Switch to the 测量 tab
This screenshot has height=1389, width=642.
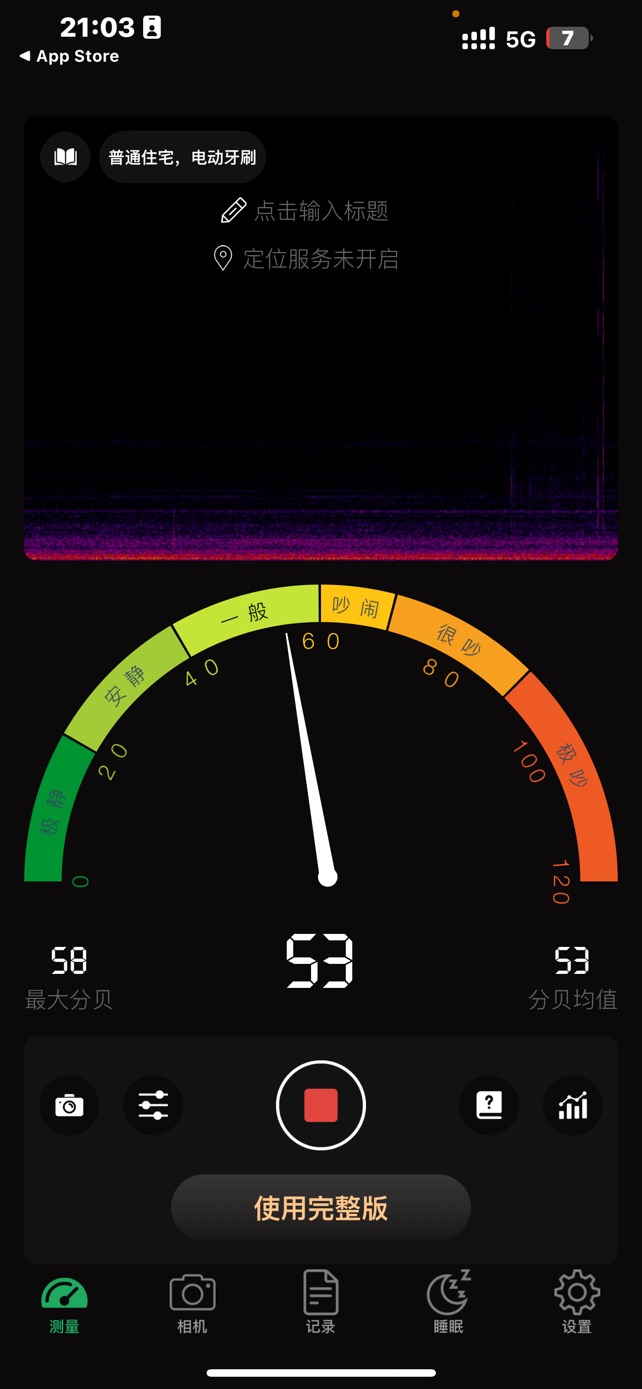[x=64, y=1304]
